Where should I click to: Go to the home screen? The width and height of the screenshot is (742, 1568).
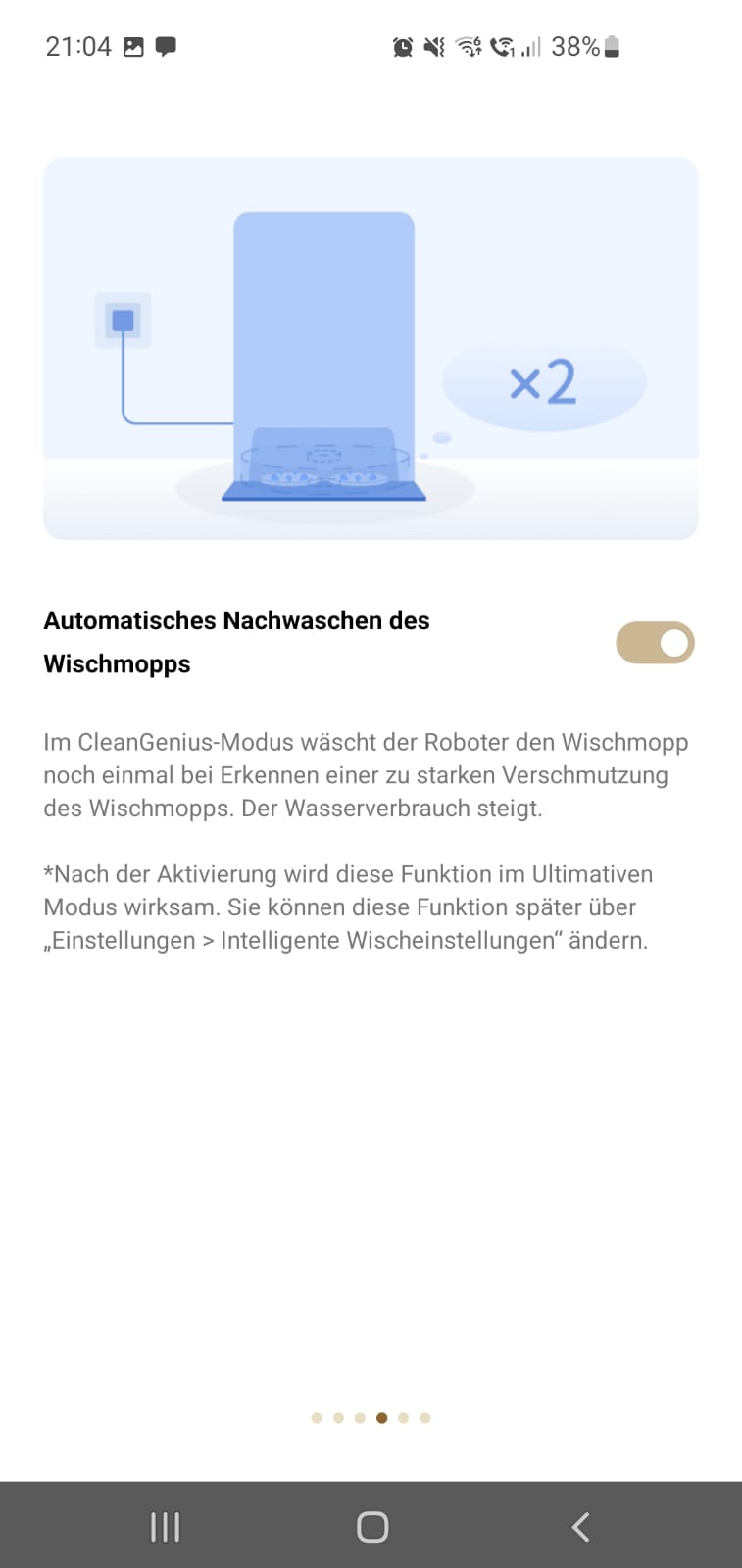coord(372,1526)
